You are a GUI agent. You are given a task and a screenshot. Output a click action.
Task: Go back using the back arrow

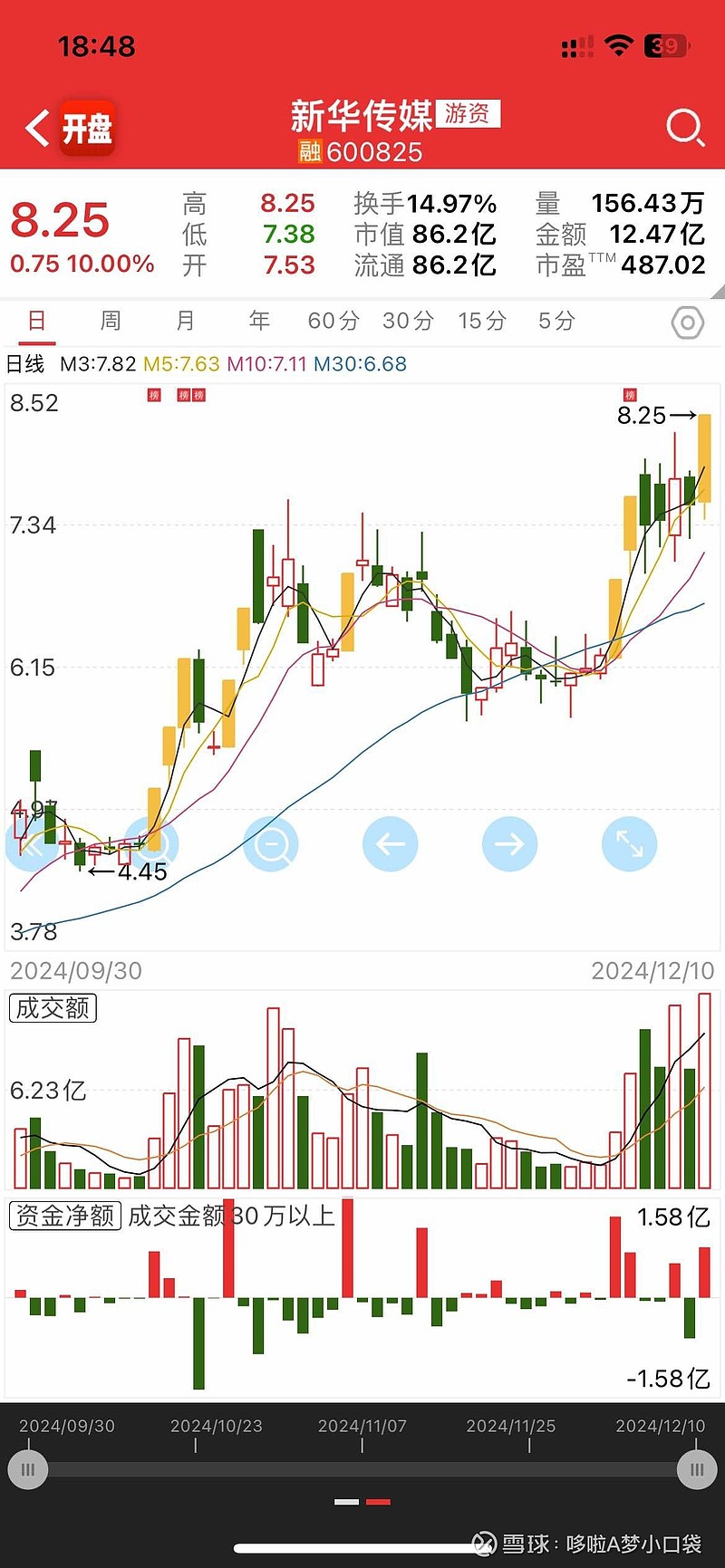36,128
